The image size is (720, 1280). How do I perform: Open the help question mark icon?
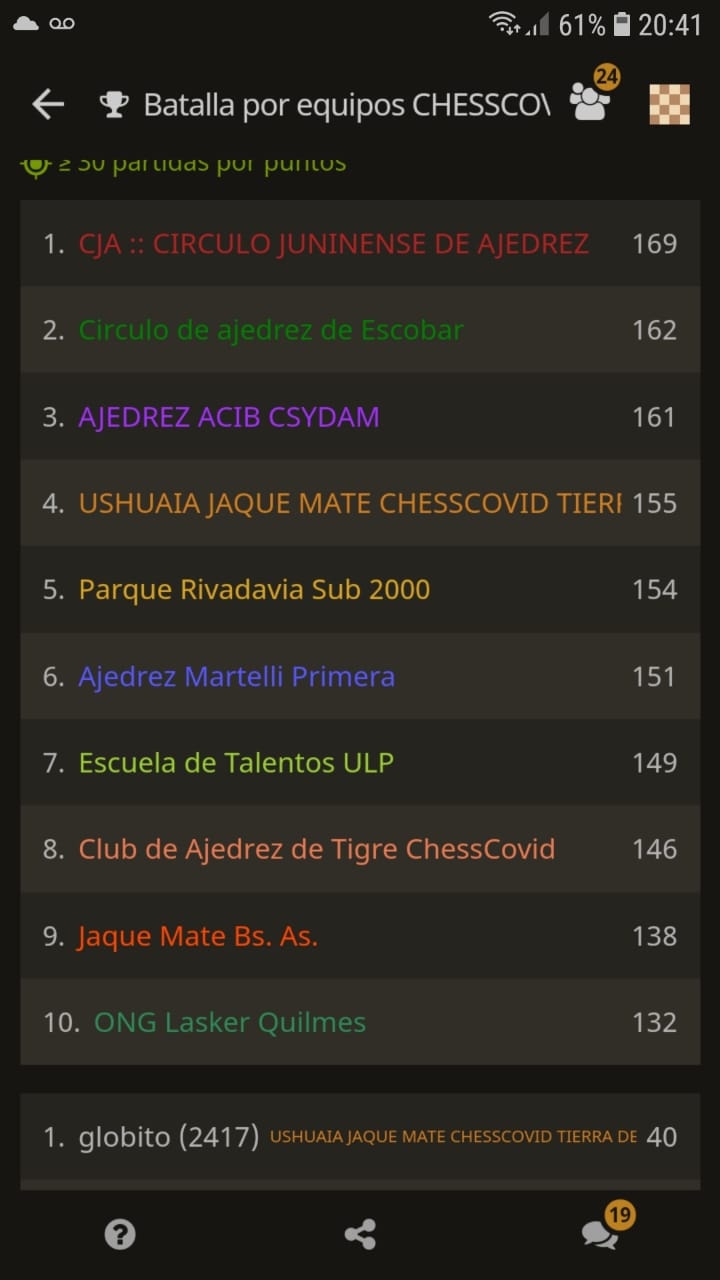(120, 1235)
